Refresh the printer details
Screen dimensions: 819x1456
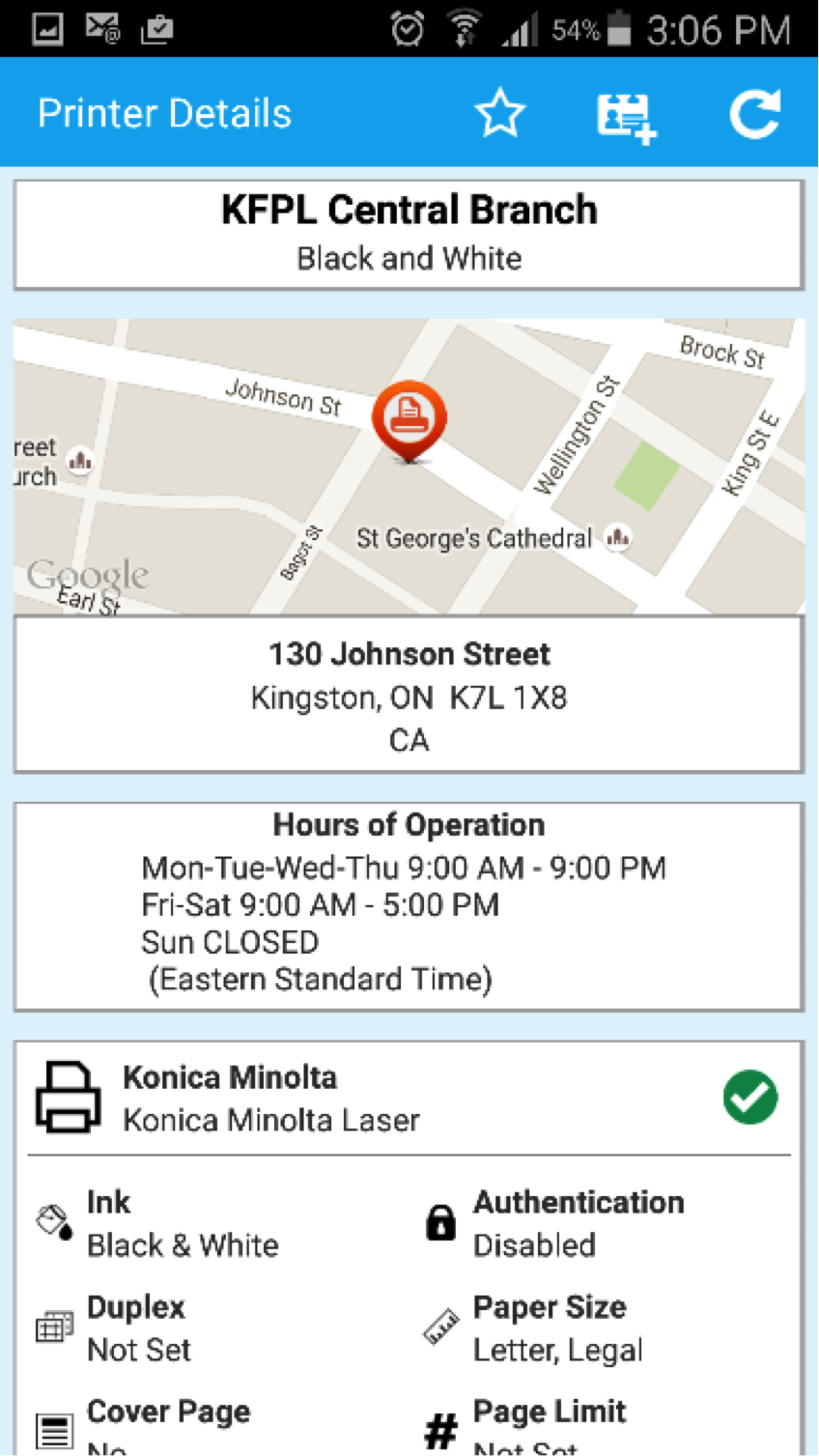pos(754,114)
